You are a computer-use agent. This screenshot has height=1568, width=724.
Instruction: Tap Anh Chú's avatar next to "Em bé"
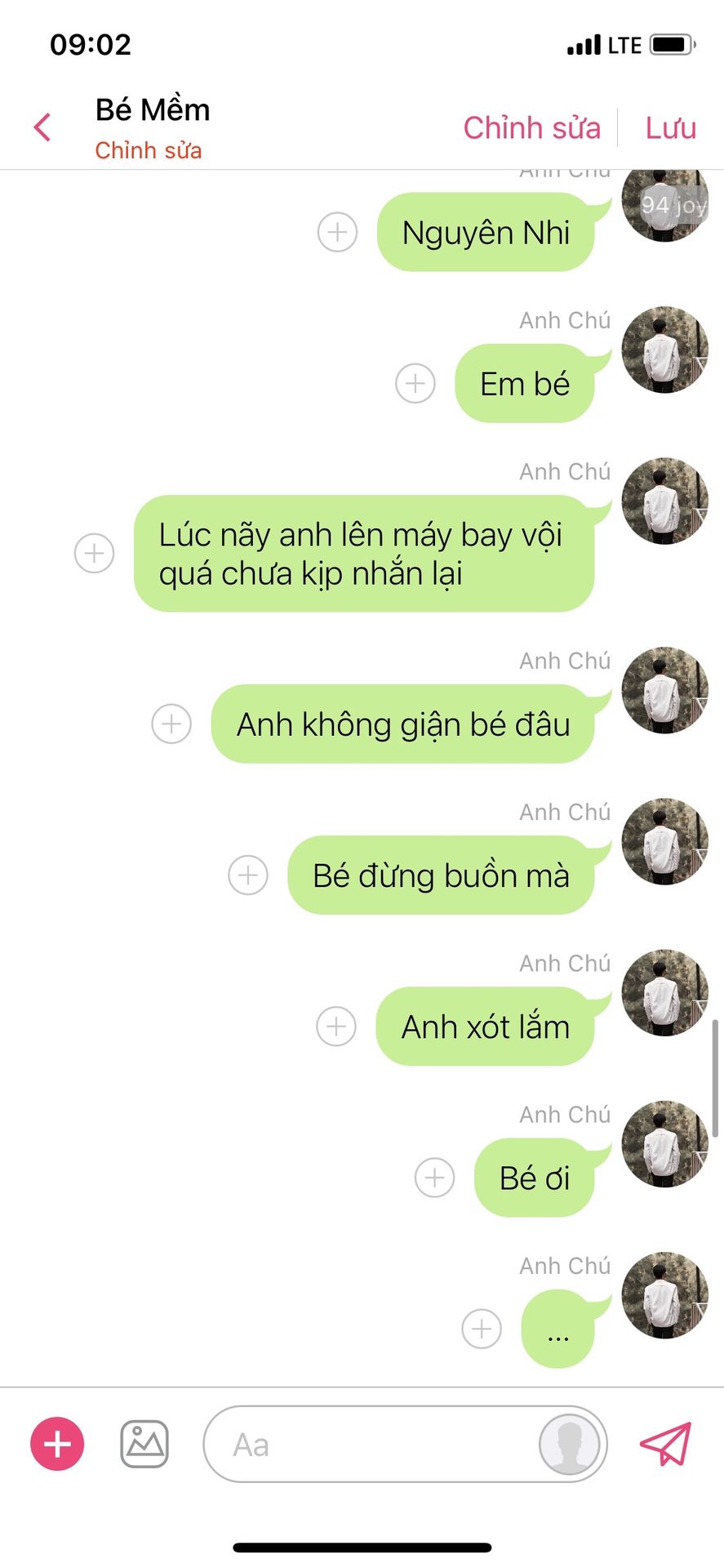[664, 350]
